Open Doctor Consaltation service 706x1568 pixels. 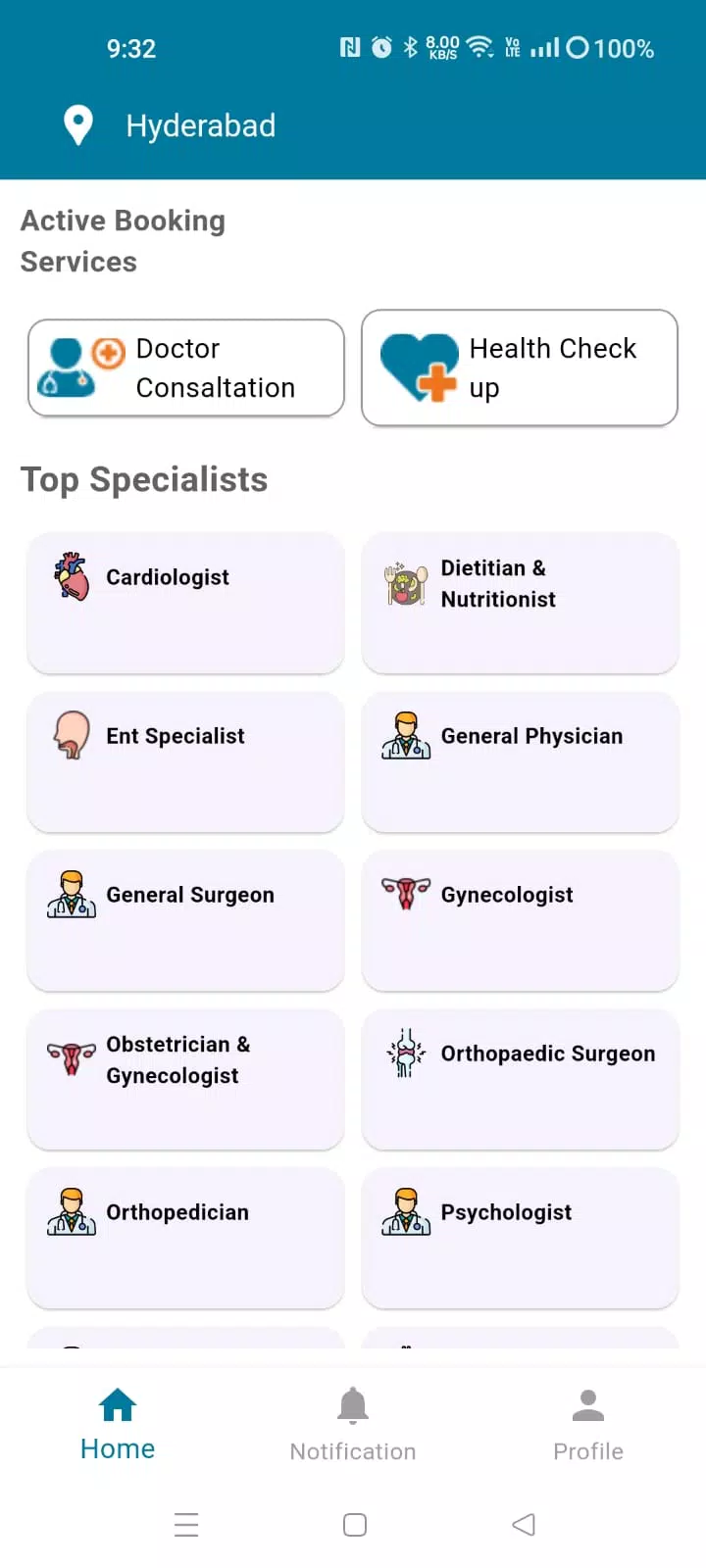[x=186, y=367]
